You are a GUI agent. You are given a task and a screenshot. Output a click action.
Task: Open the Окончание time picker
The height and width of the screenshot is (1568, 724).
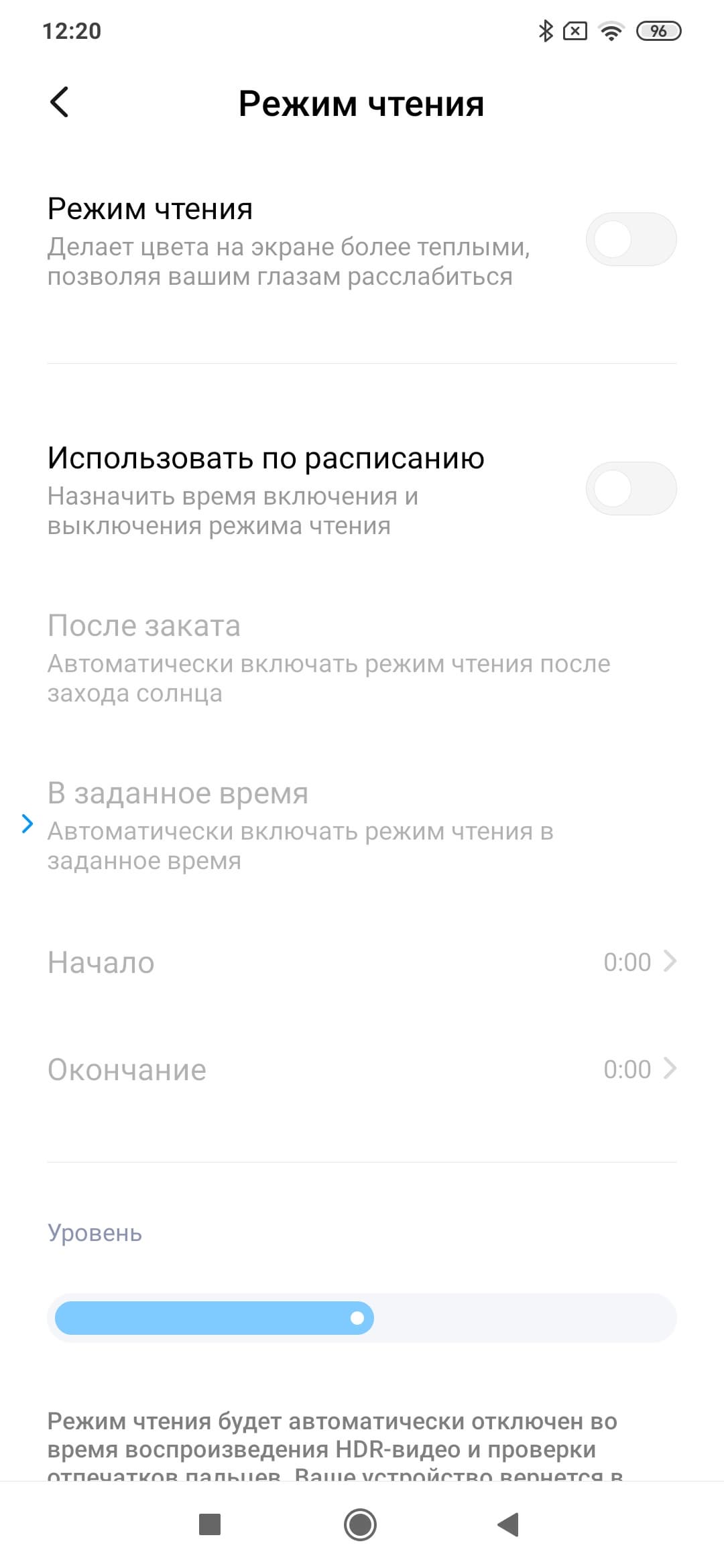[362, 1069]
